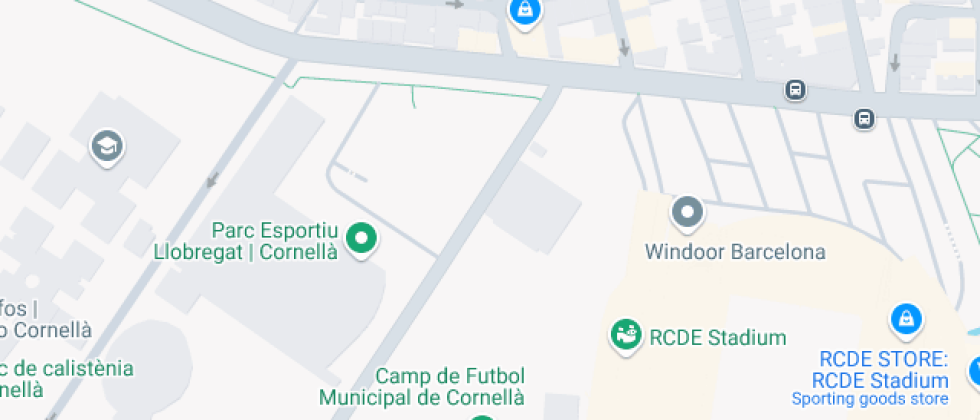Open Parc Esportiu Llobregat Cornellà pin
This screenshot has height=420, width=980.
[x=361, y=239]
